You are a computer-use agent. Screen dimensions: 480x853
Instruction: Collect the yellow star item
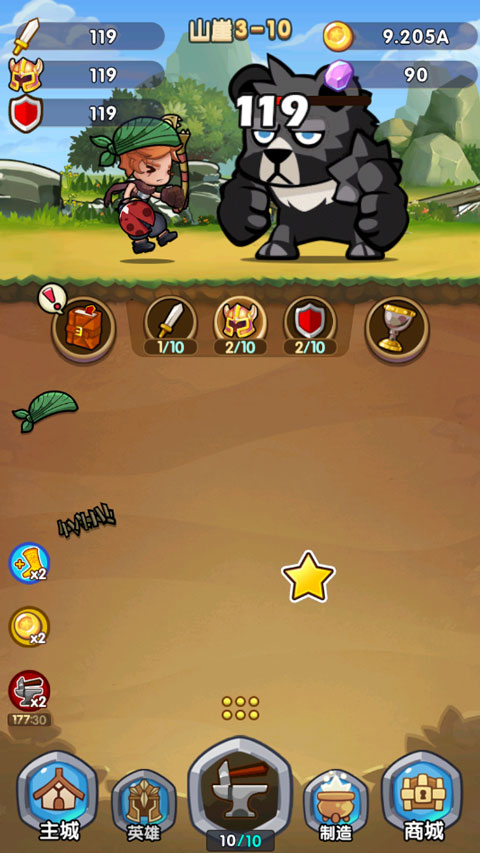click(308, 577)
